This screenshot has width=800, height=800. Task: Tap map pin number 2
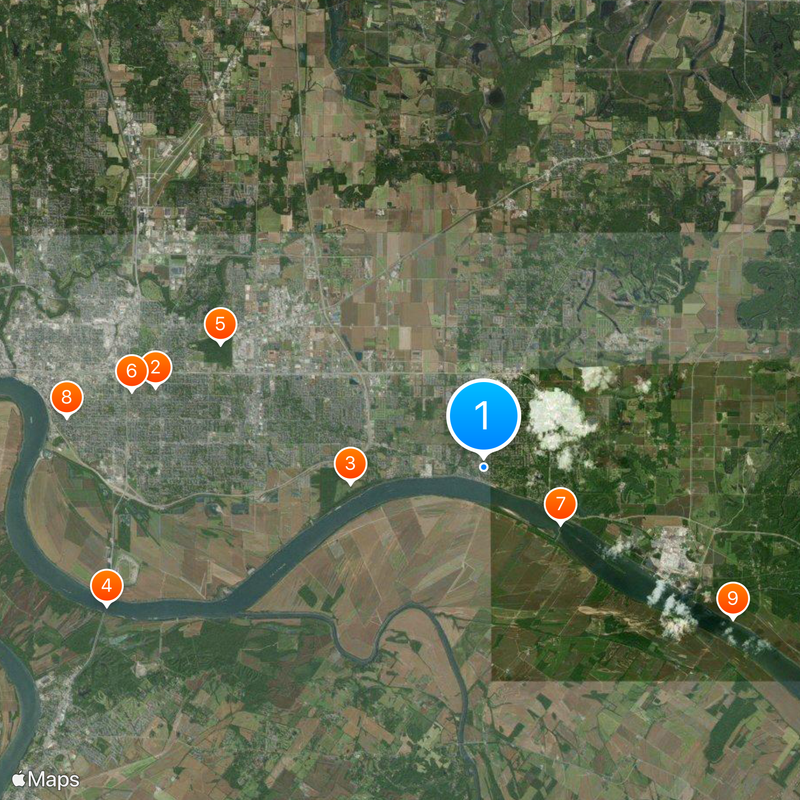(x=155, y=368)
